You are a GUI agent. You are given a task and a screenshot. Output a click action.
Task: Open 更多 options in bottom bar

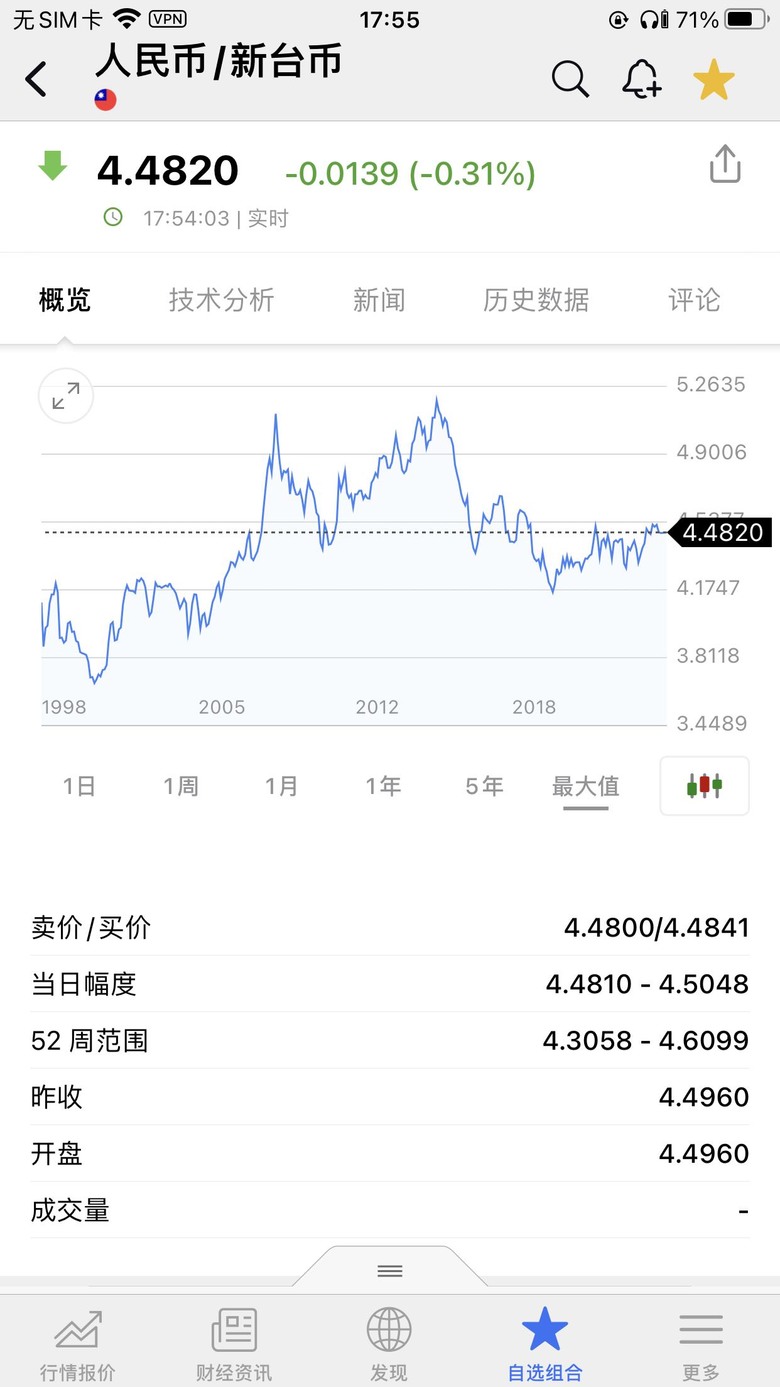pos(700,1340)
